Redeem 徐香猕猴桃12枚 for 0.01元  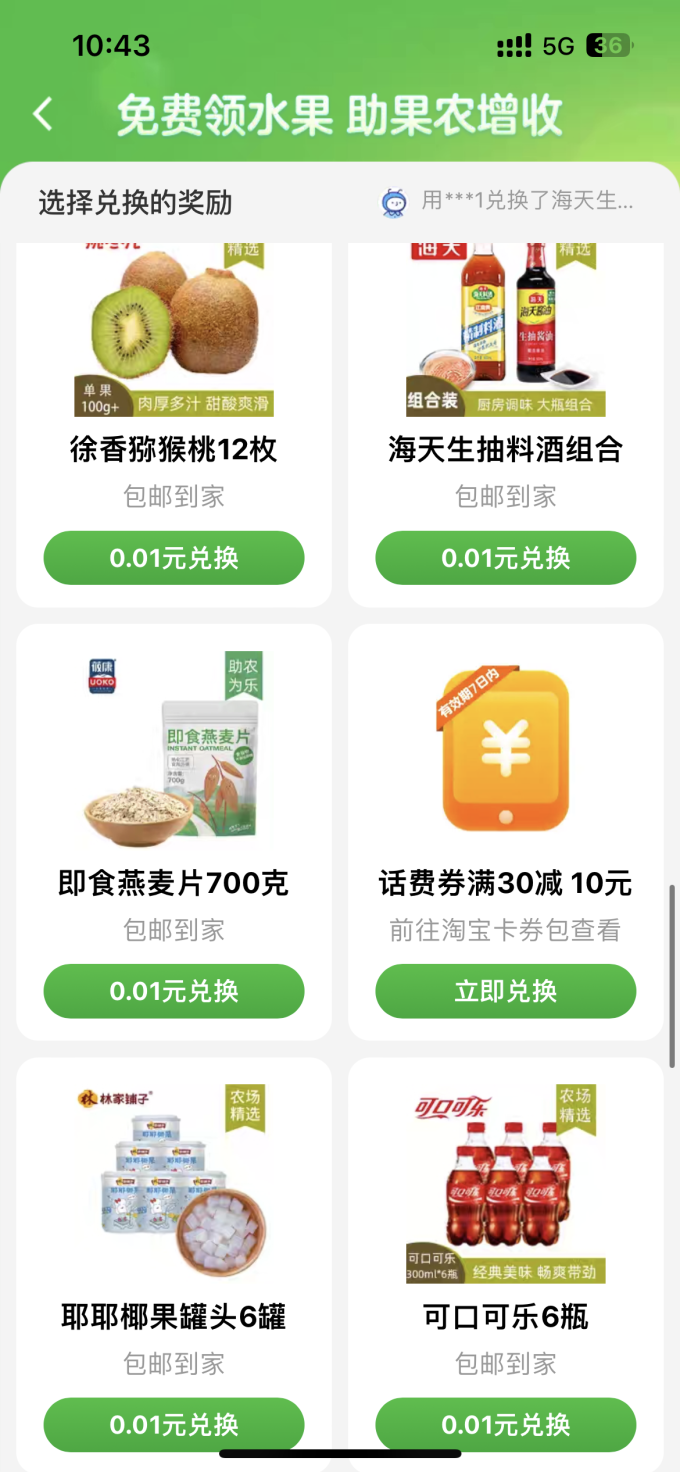tap(174, 558)
